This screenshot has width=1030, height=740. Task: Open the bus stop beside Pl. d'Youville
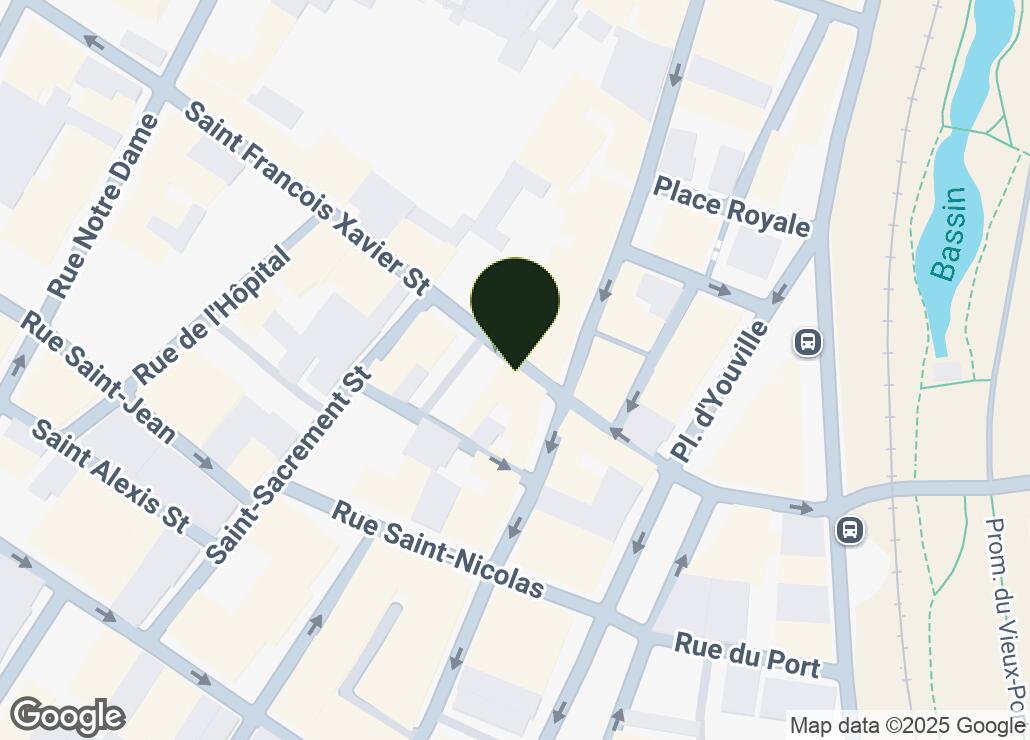coord(808,343)
